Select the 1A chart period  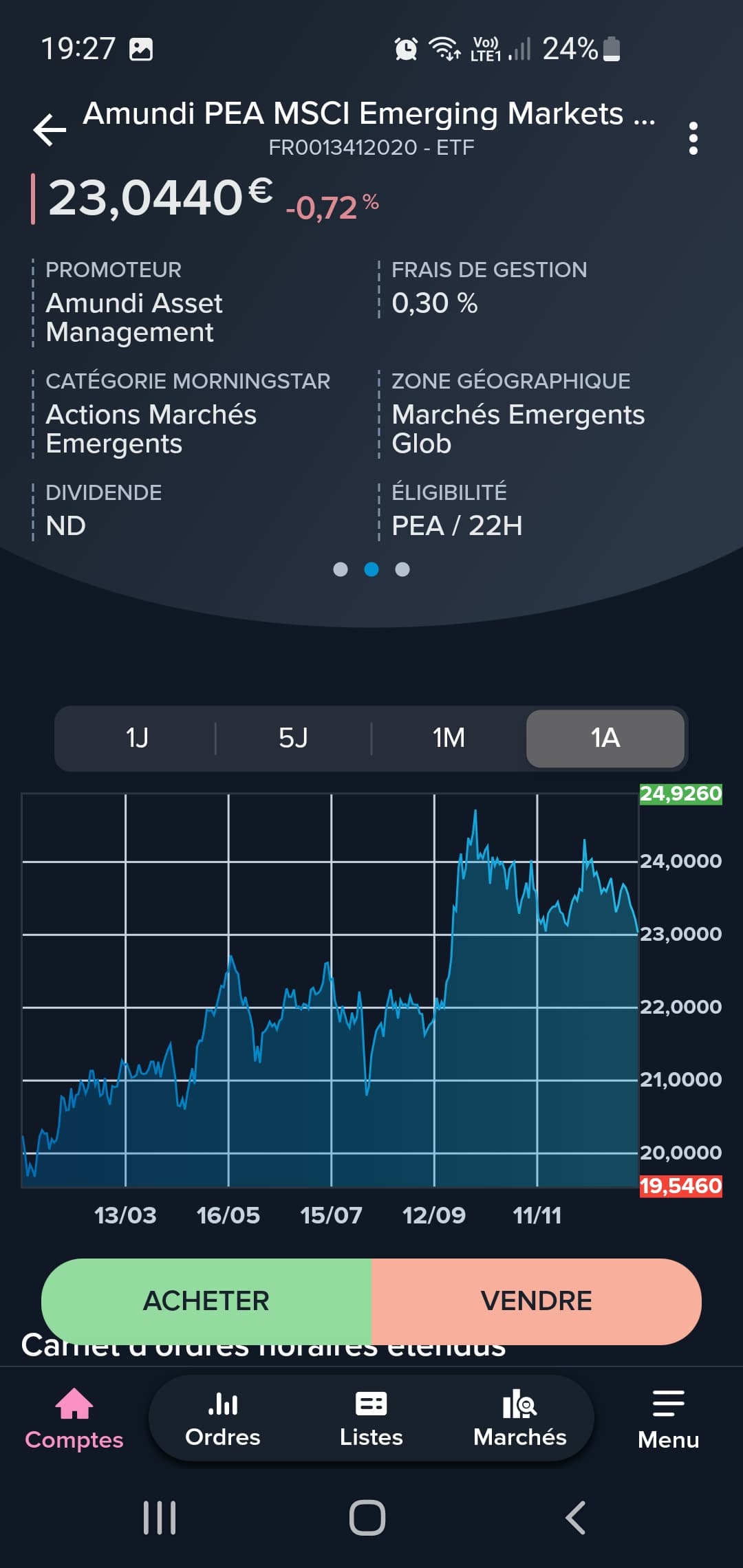pyautogui.click(x=605, y=738)
